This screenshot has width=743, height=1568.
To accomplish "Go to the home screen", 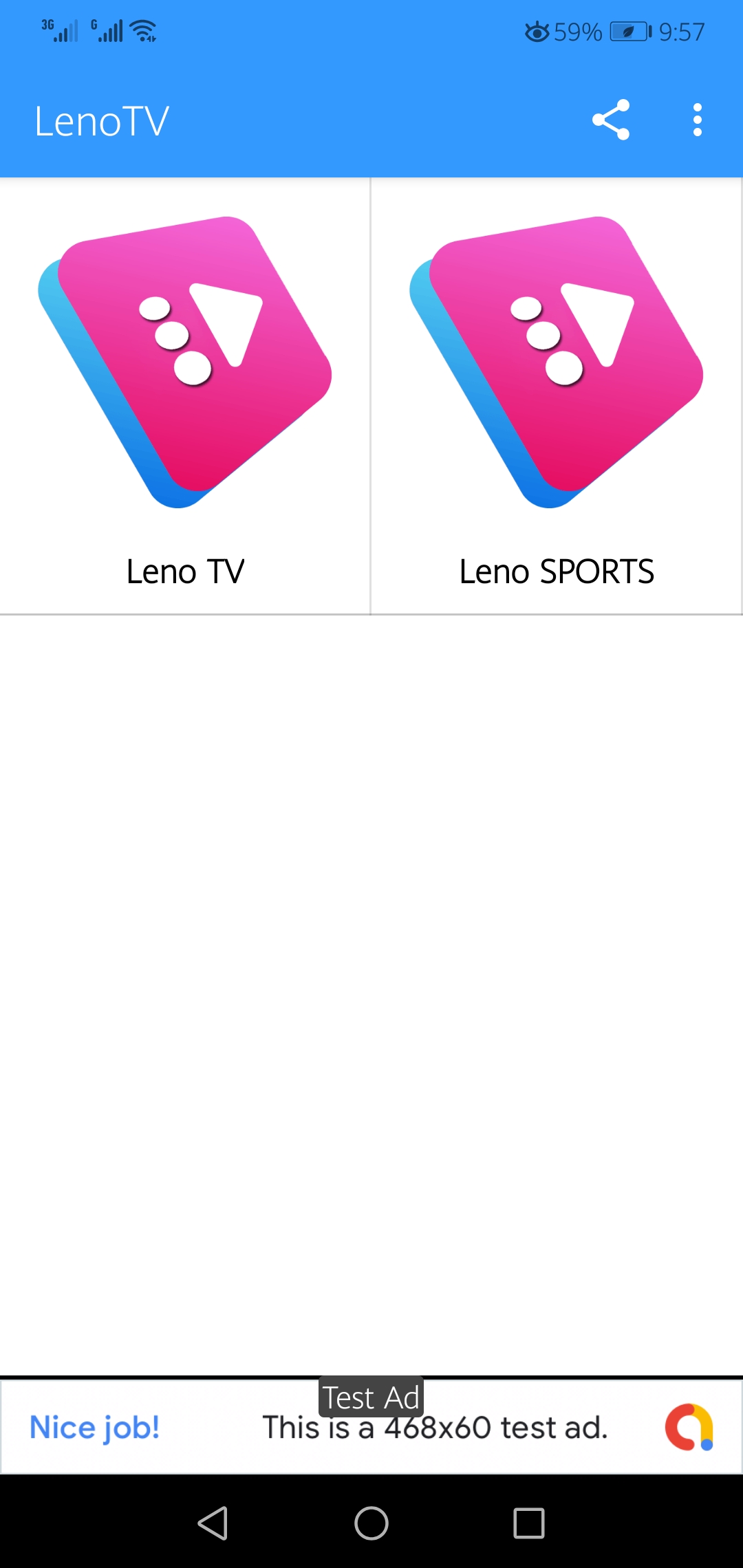I will coord(371,1523).
